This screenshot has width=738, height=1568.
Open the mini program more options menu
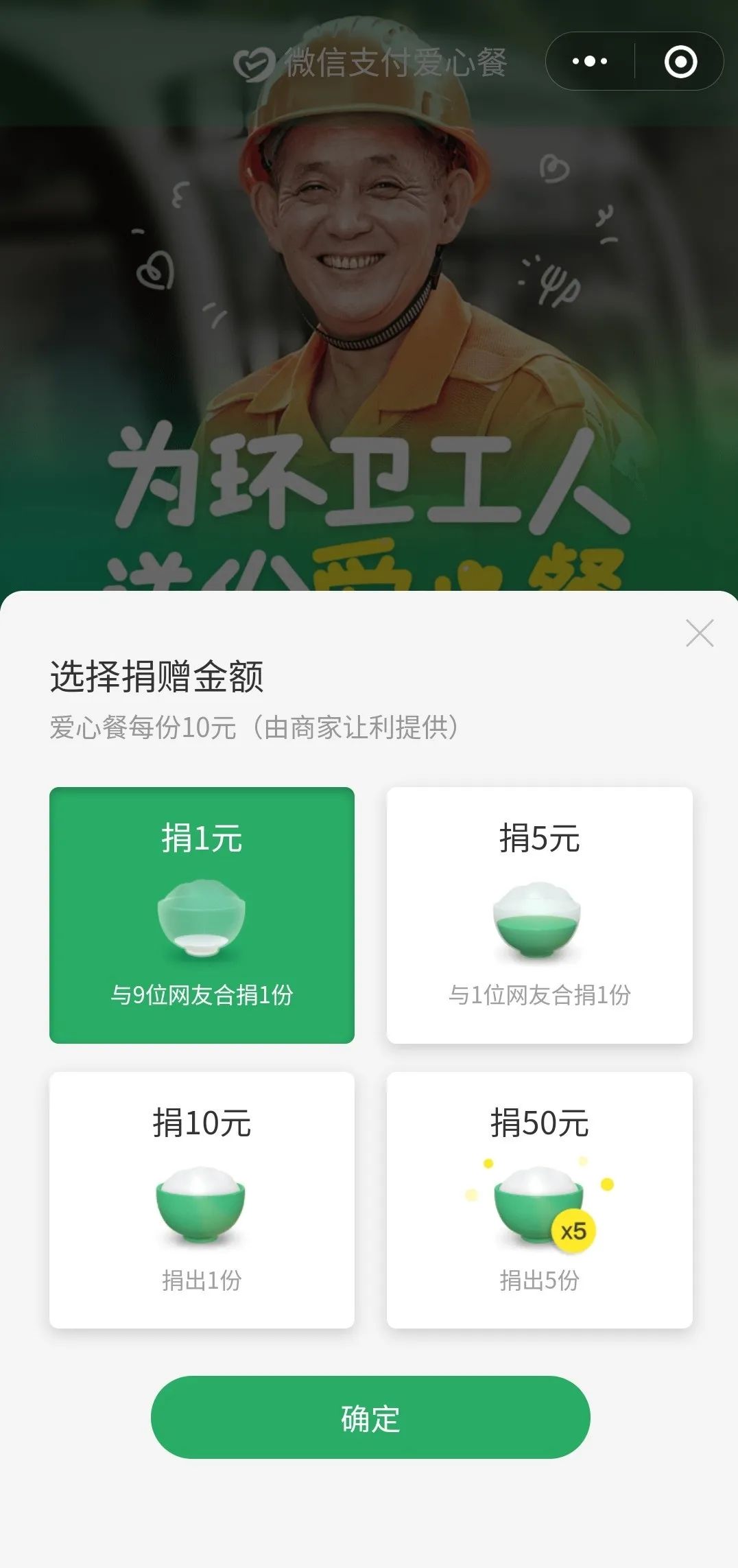(x=590, y=62)
